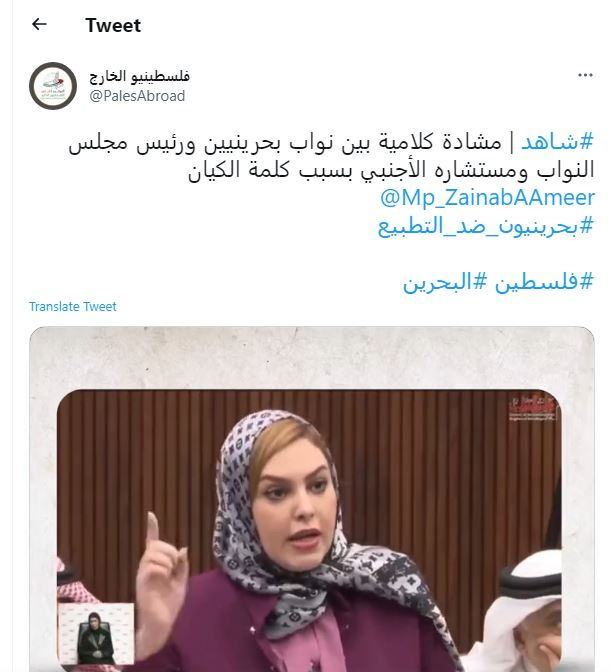Viewport: 610px width, 672px height.
Task: Open the @Mp_ZainabAAmeer mention
Action: pyautogui.click(x=488, y=197)
